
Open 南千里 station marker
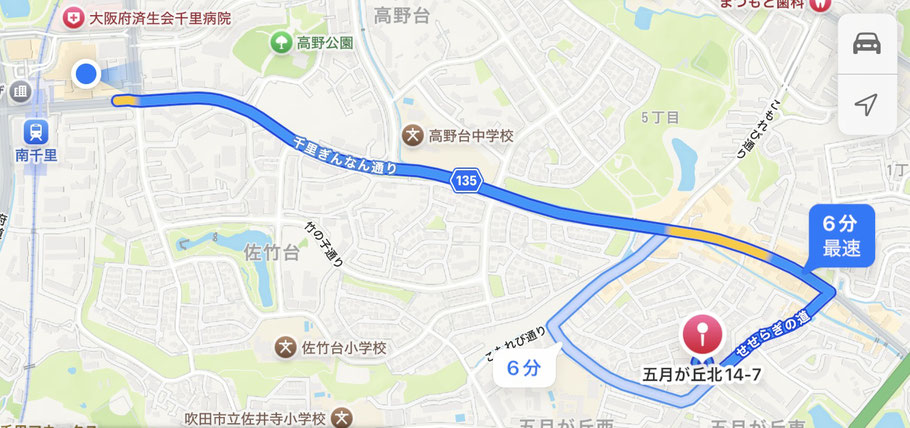click(x=35, y=130)
